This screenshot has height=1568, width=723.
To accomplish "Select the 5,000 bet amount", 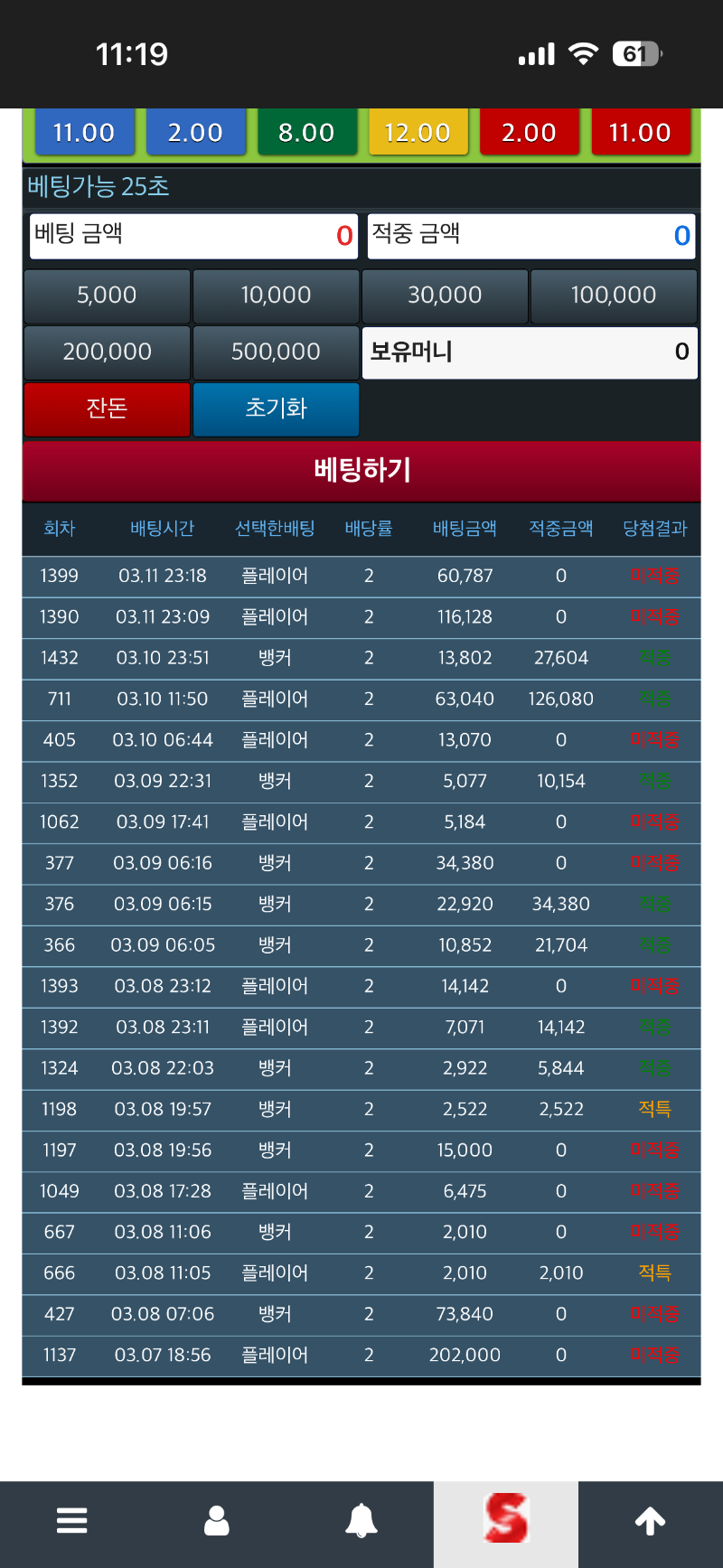I will click(107, 296).
